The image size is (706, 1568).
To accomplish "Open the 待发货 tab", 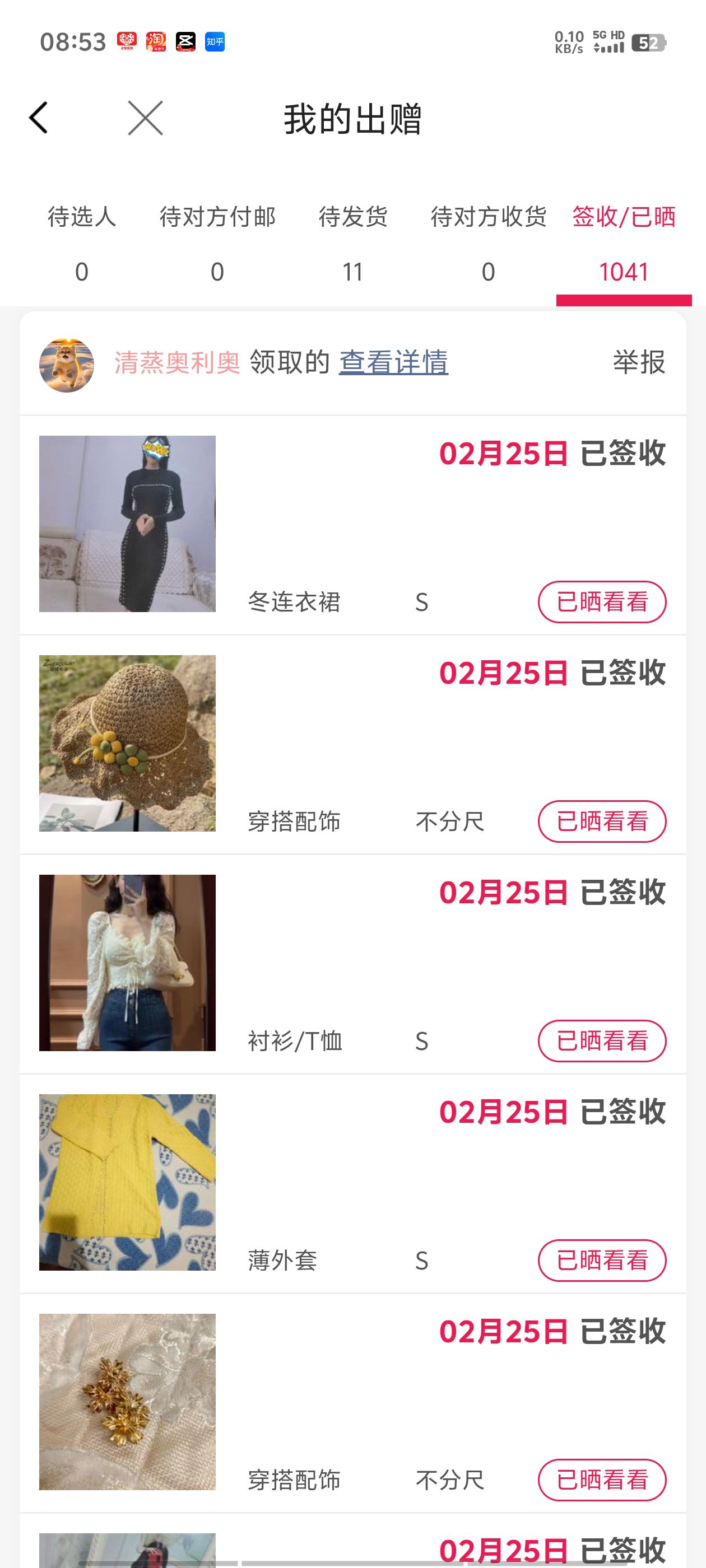I will pos(352,244).
